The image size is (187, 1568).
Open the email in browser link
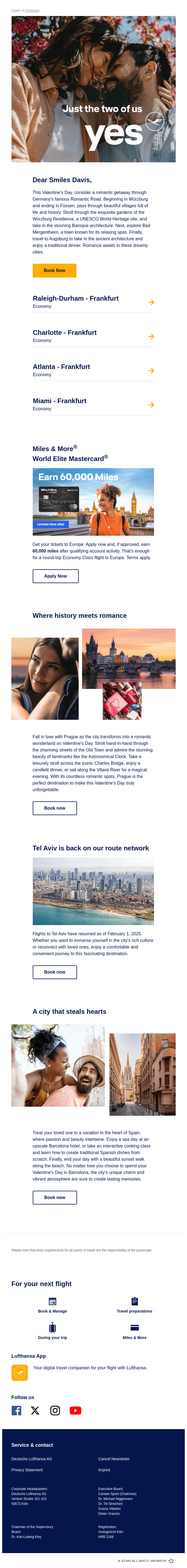pyautogui.click(x=33, y=10)
